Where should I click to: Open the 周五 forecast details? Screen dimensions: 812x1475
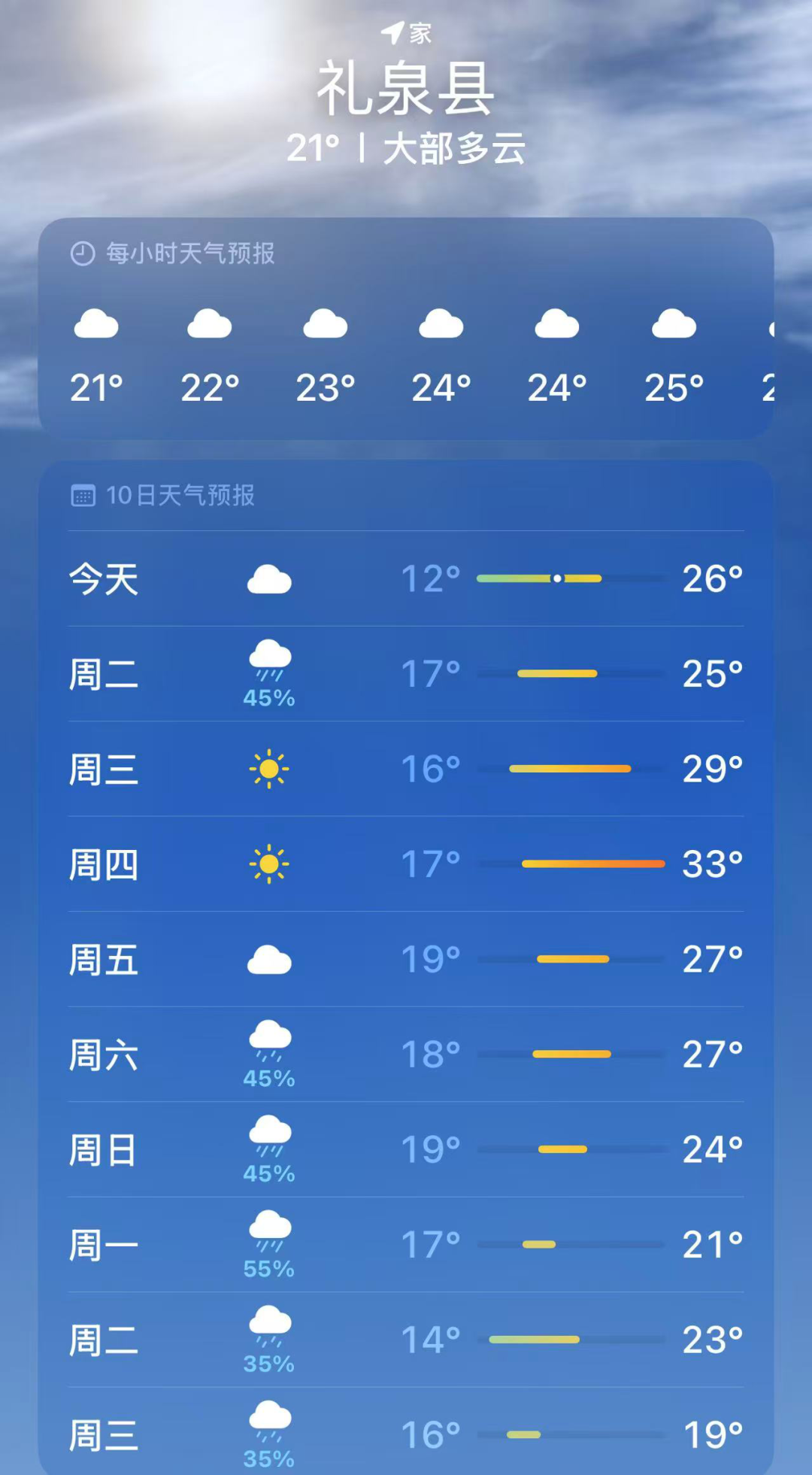[x=406, y=959]
